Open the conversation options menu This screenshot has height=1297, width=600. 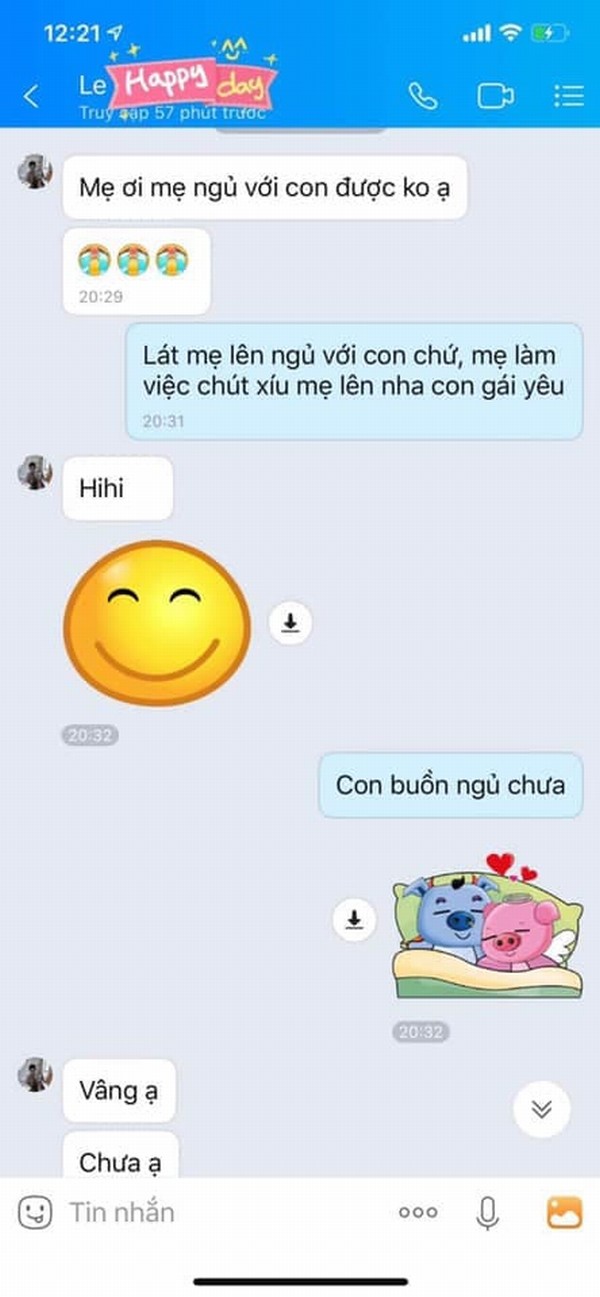point(568,96)
